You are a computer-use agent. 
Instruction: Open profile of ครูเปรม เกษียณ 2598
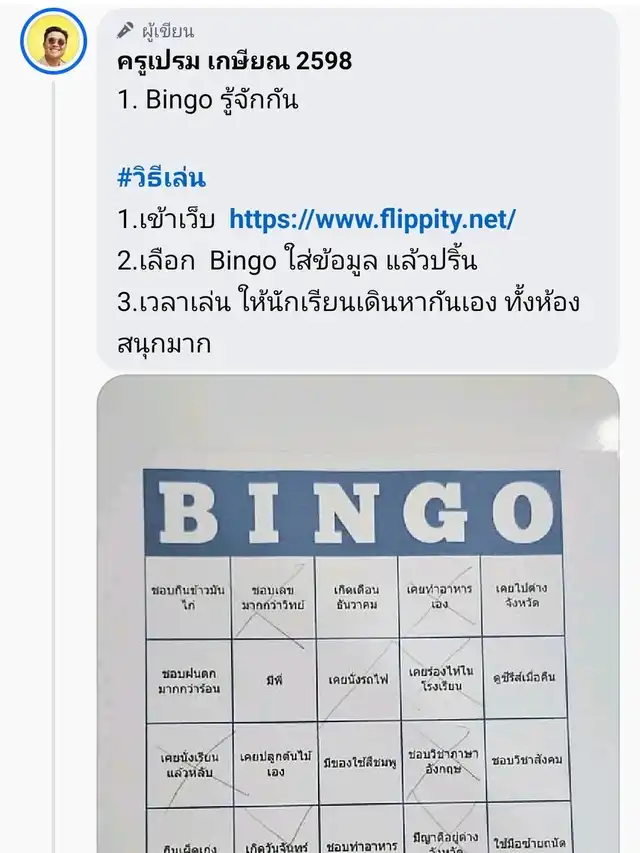point(234,61)
